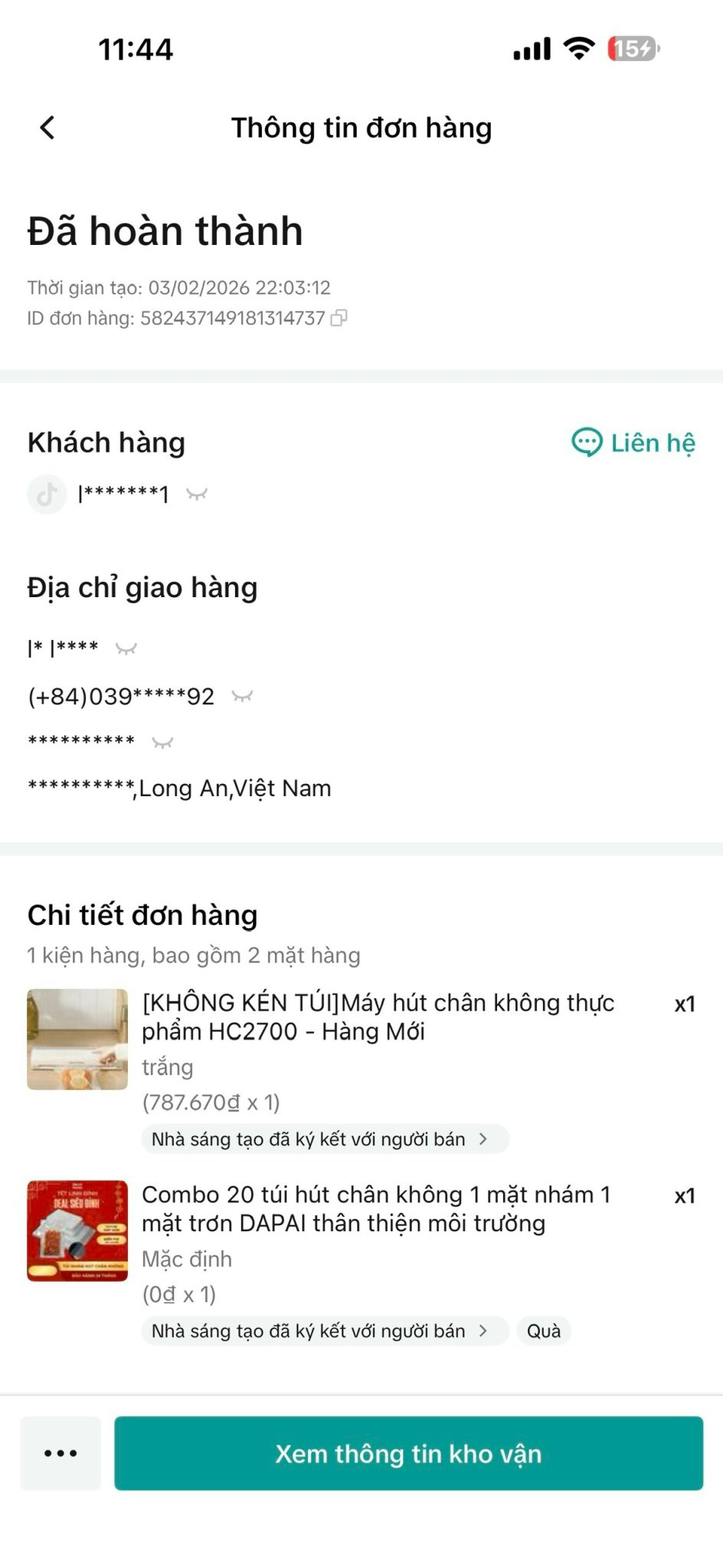This screenshot has height=1568, width=723.
Task: Go back from order information
Action: click(x=47, y=128)
